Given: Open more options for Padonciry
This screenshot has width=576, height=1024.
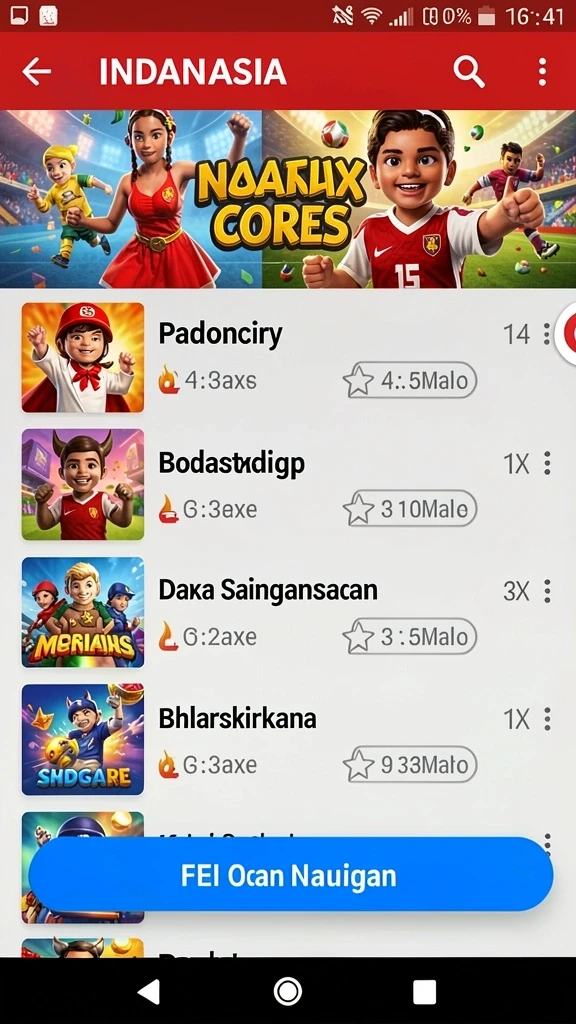Looking at the screenshot, I should pyautogui.click(x=547, y=334).
